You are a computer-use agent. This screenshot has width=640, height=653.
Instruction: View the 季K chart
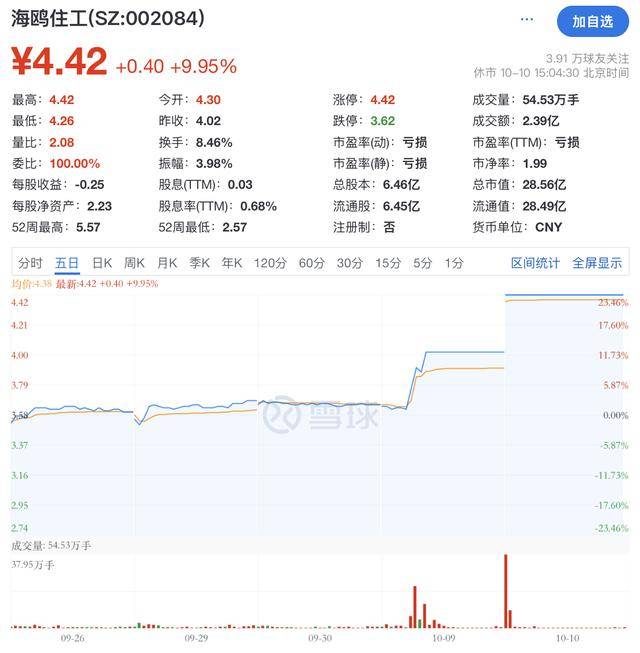coord(200,263)
